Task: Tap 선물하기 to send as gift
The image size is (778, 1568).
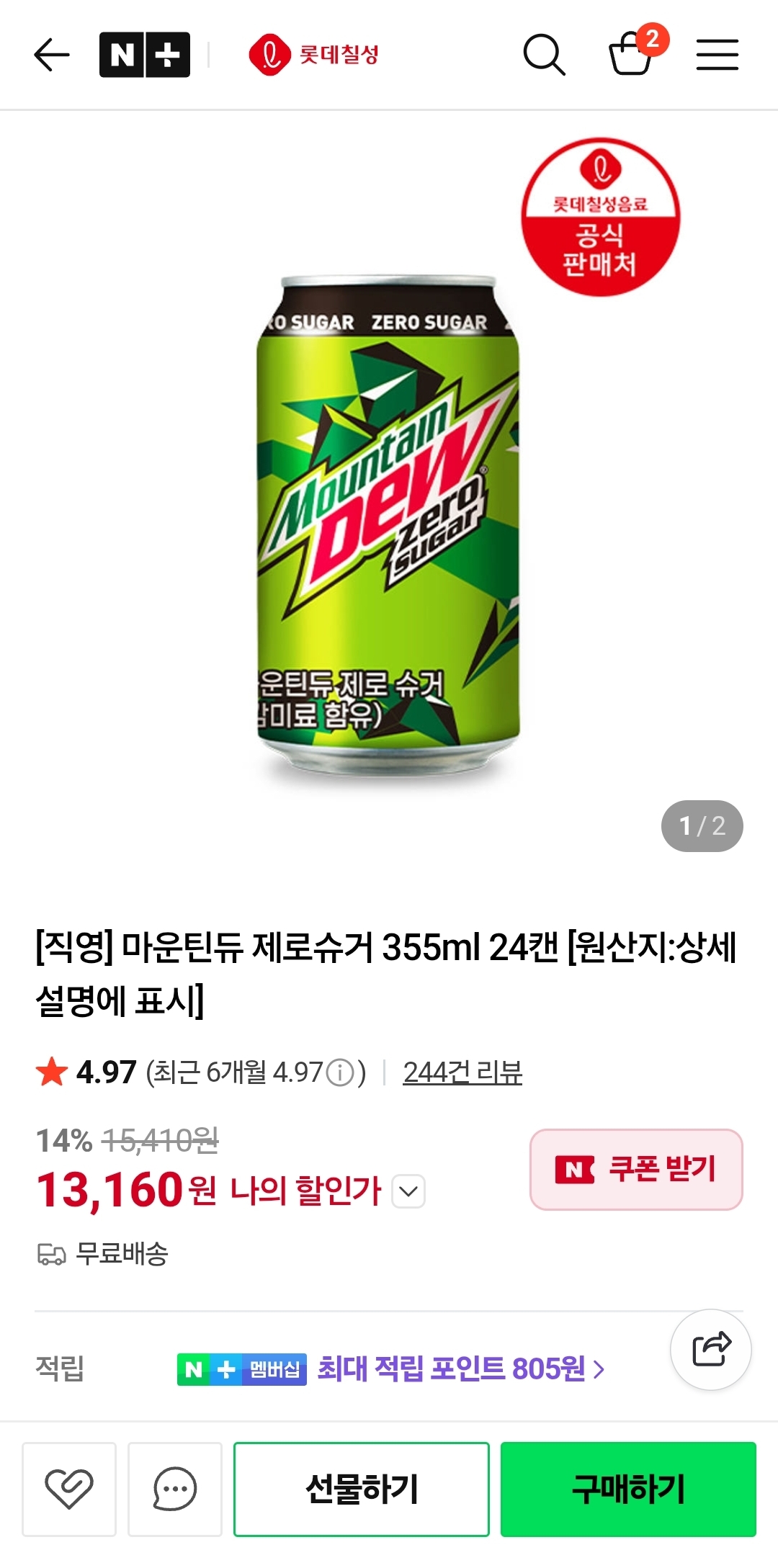Action: coord(362,1489)
